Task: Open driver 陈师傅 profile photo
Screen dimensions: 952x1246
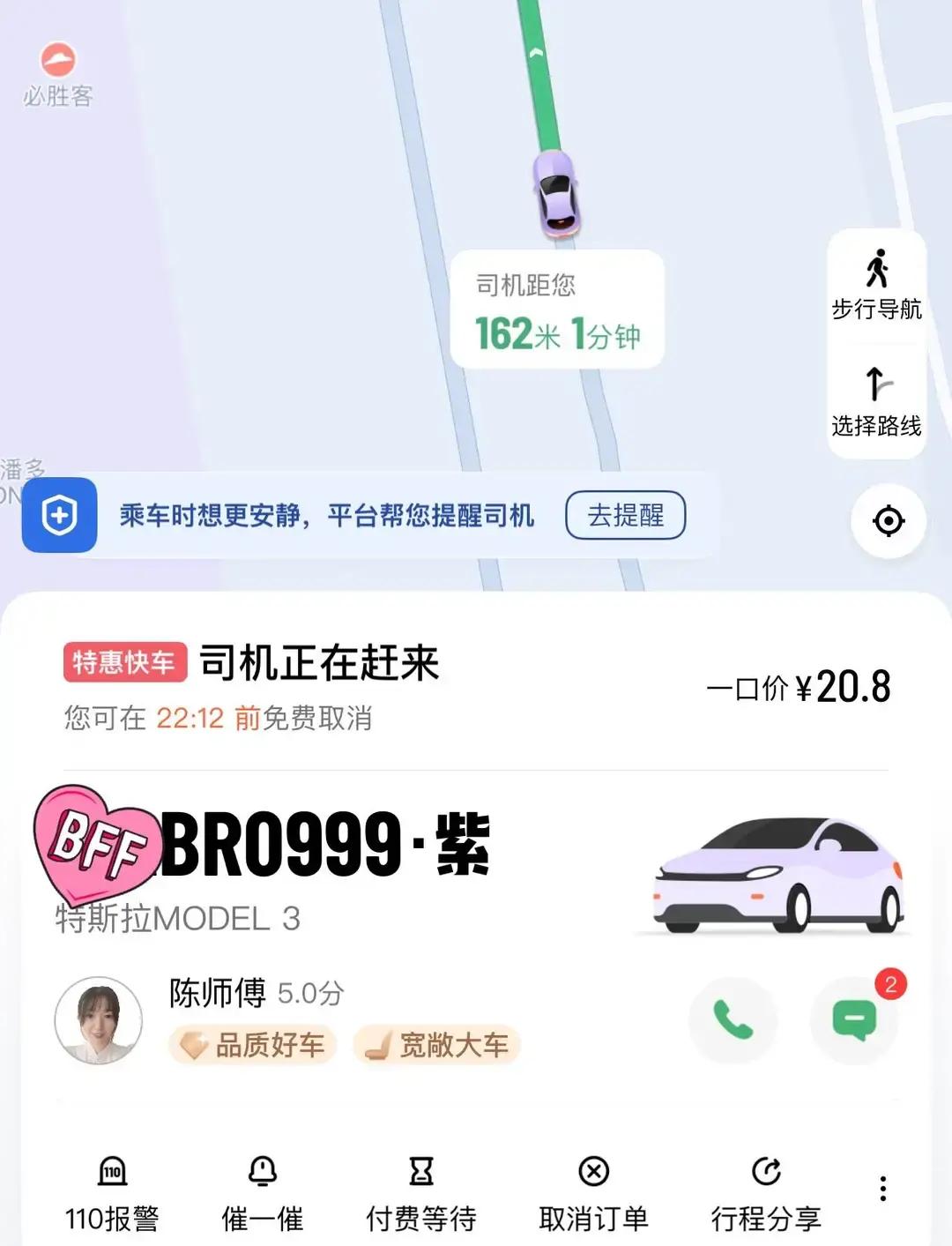Action: [x=98, y=1019]
